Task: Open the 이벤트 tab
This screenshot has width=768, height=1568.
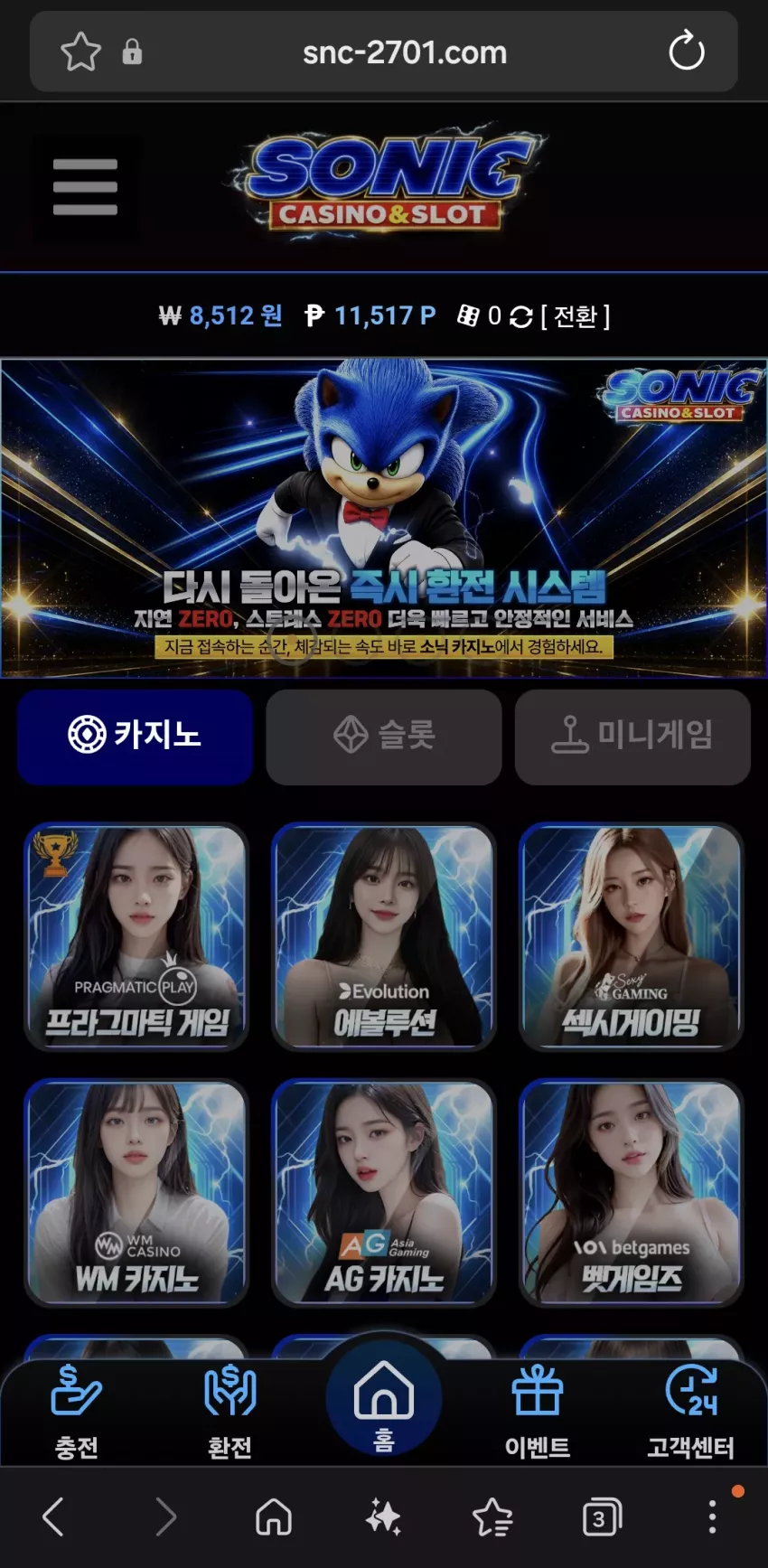Action: tap(538, 1413)
